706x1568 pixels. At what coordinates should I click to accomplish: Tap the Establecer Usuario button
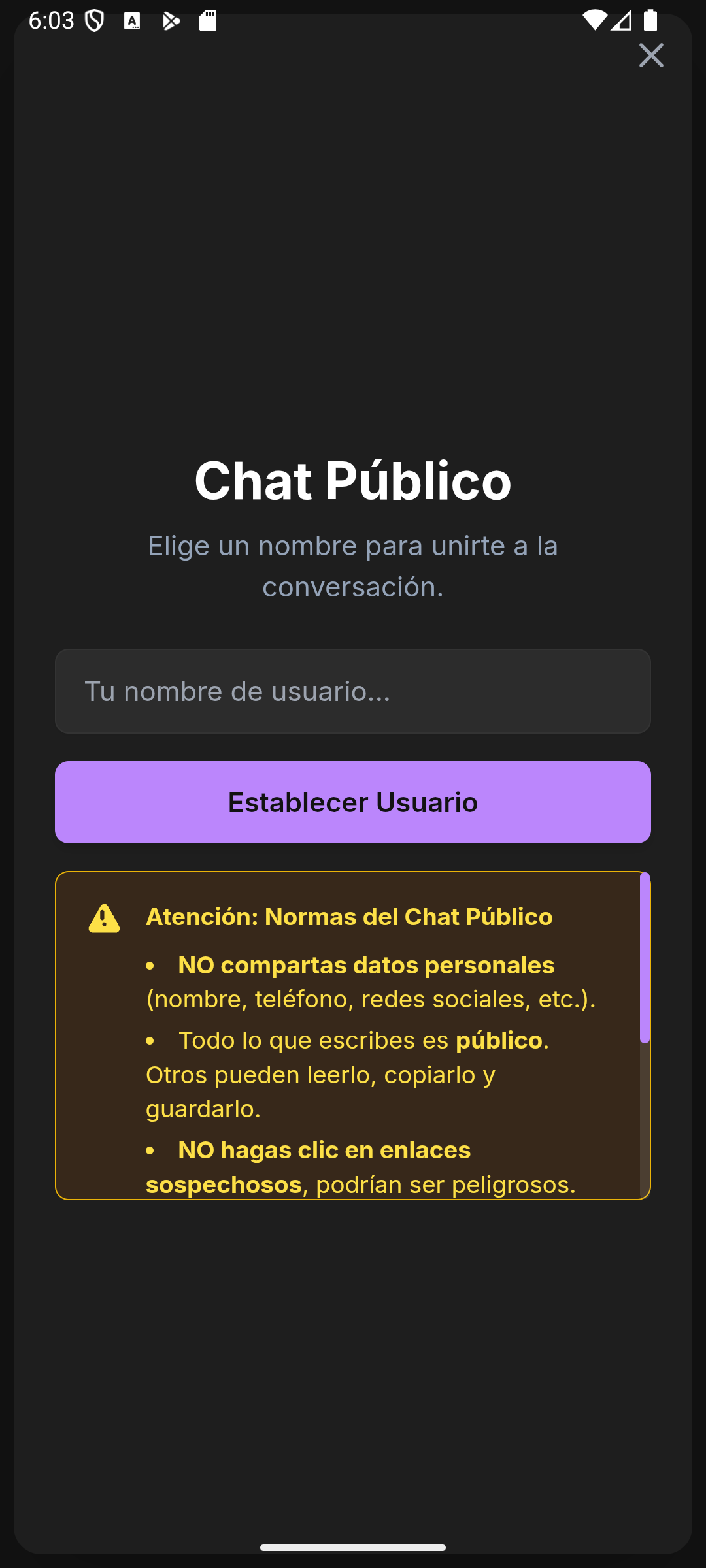pyautogui.click(x=353, y=802)
